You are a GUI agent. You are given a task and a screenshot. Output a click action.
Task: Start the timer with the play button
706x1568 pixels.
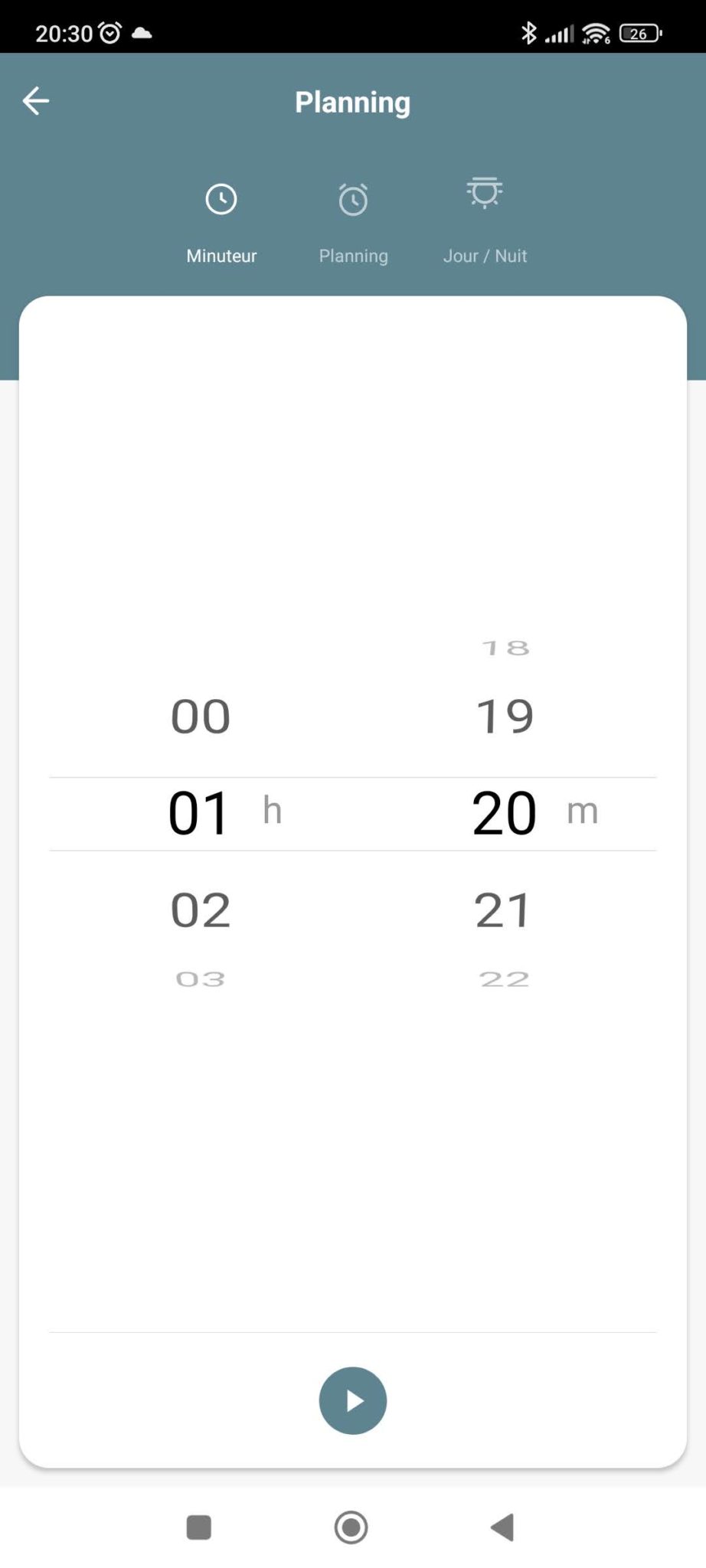tap(353, 1400)
